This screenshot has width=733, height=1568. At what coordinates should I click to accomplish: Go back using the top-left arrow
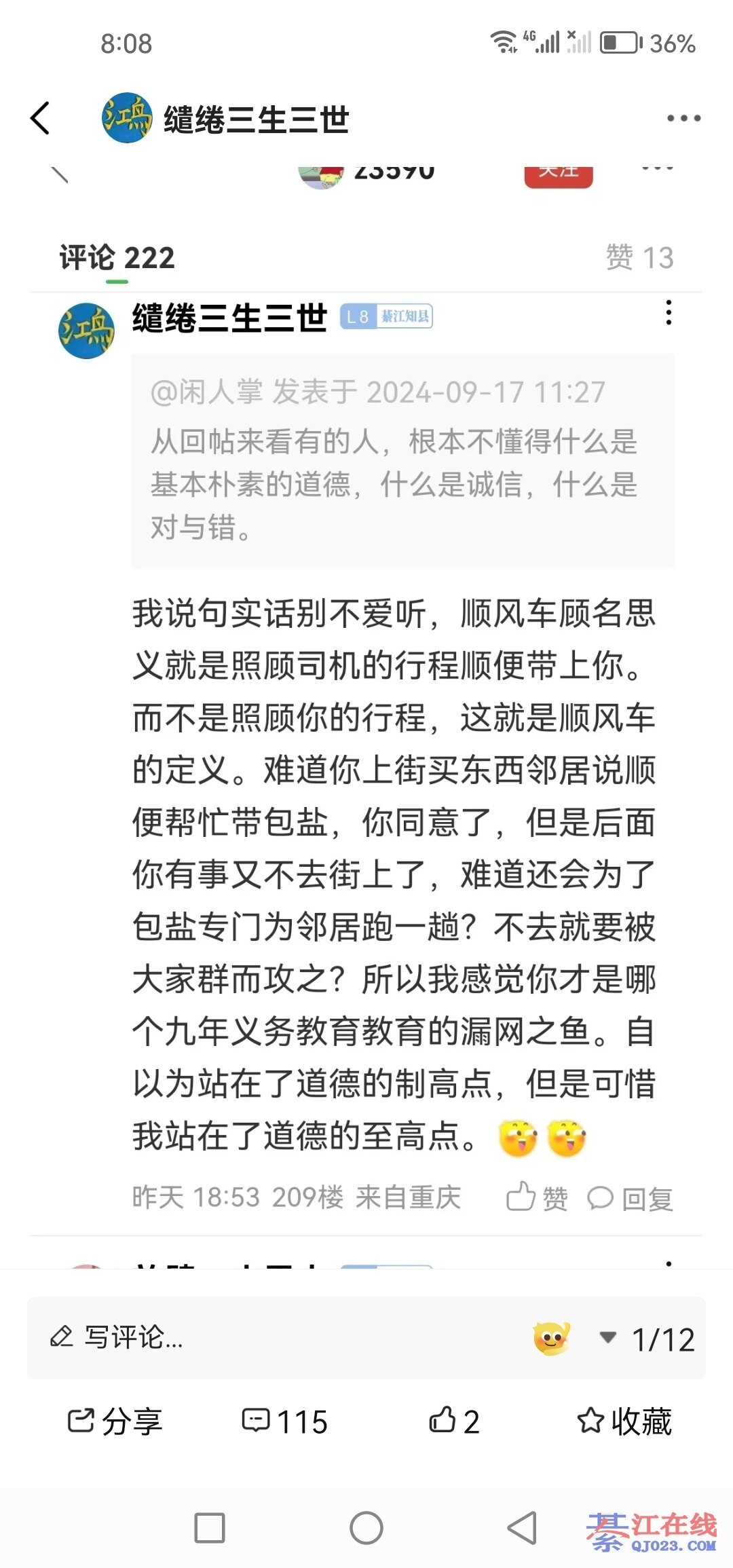41,118
